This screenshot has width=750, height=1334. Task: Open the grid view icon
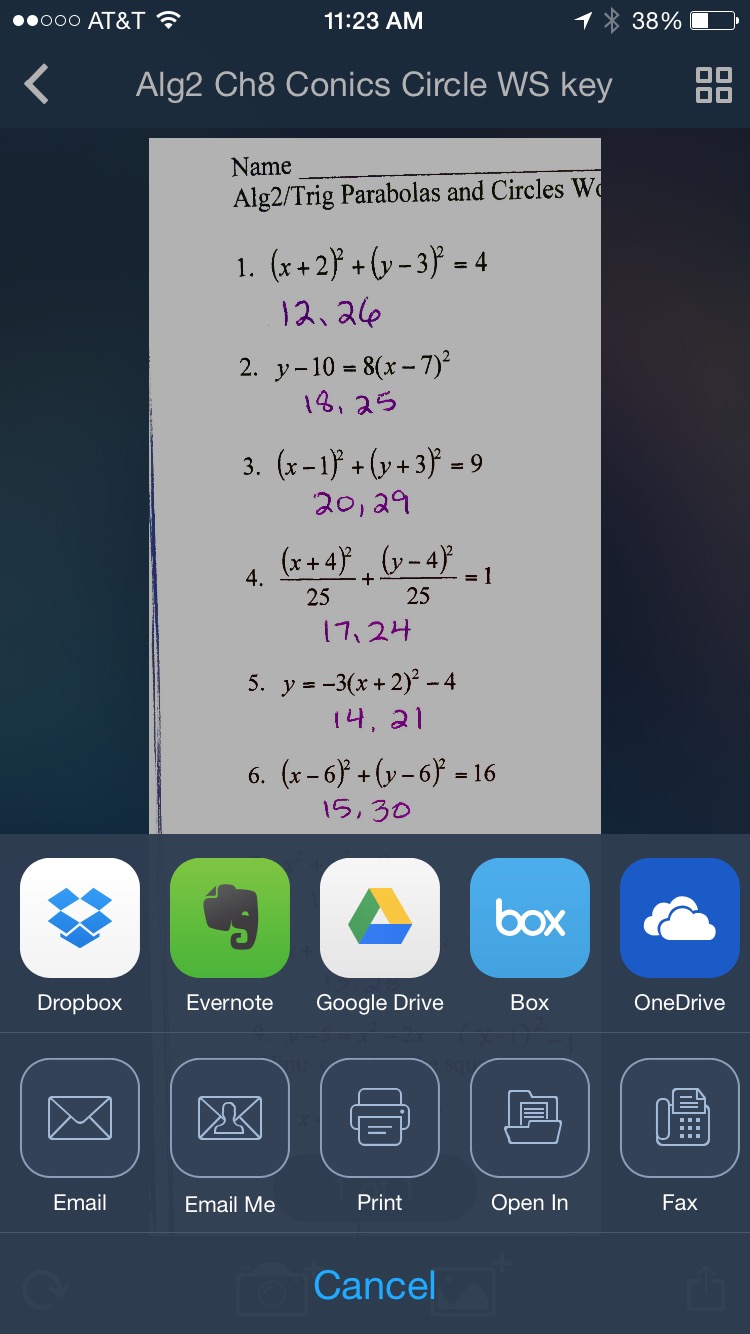pos(713,85)
